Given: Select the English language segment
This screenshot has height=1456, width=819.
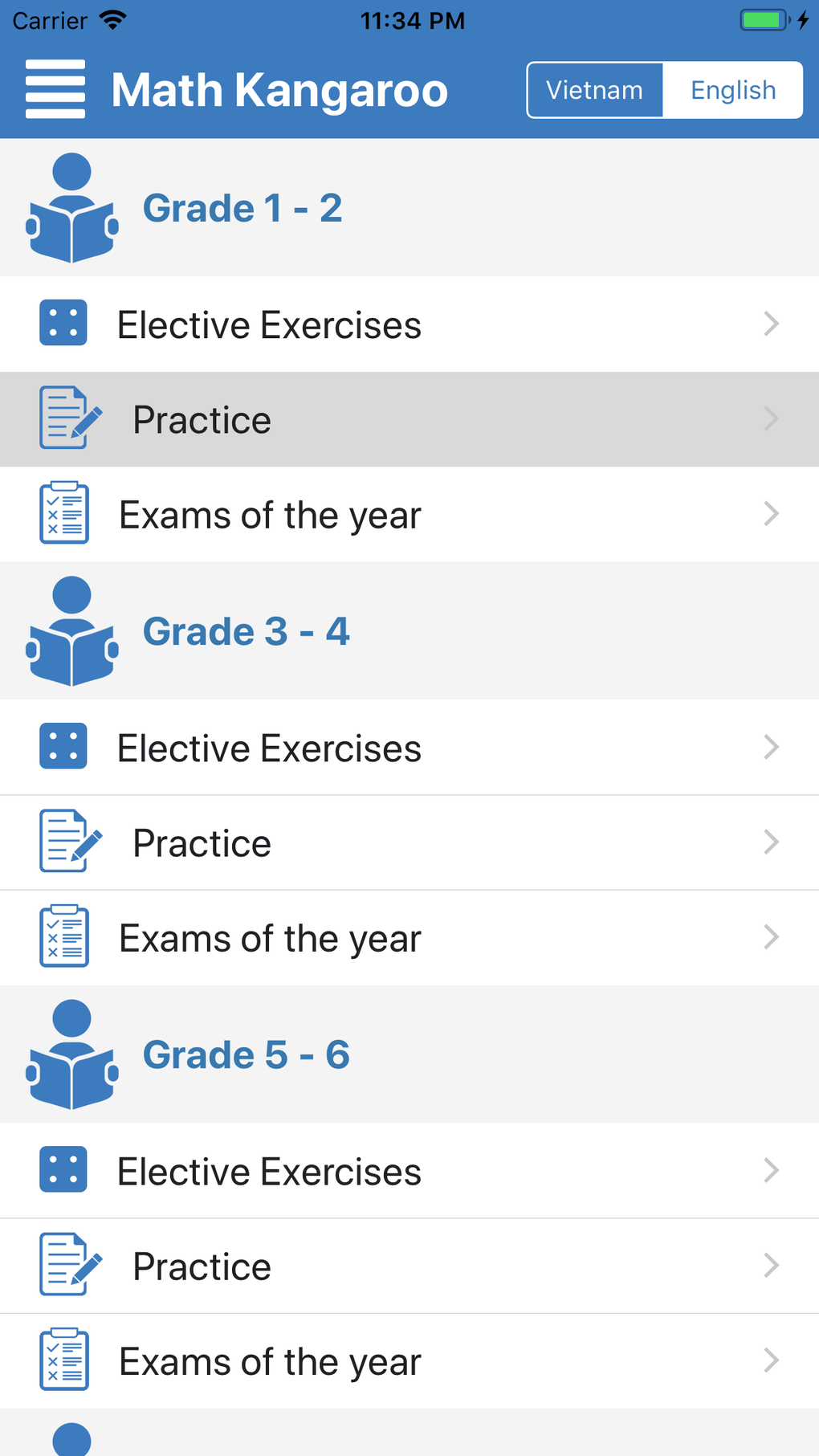Looking at the screenshot, I should (x=733, y=90).
